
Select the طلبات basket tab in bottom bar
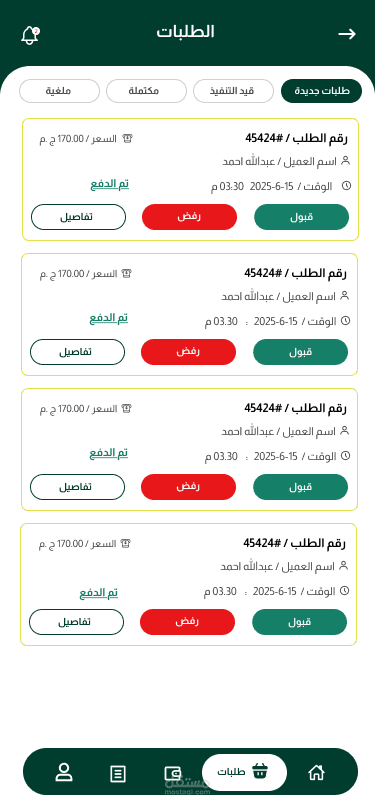pyautogui.click(x=244, y=772)
